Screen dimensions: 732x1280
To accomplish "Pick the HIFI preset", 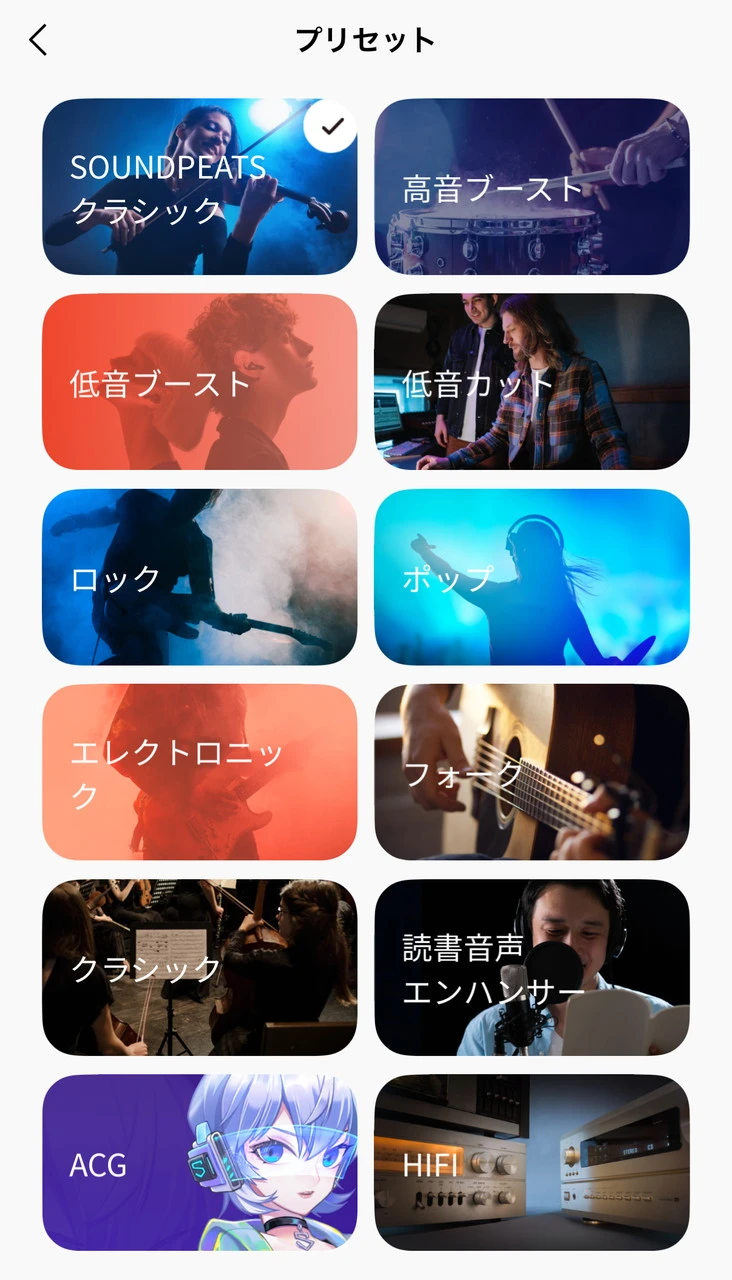I will click(532, 1162).
